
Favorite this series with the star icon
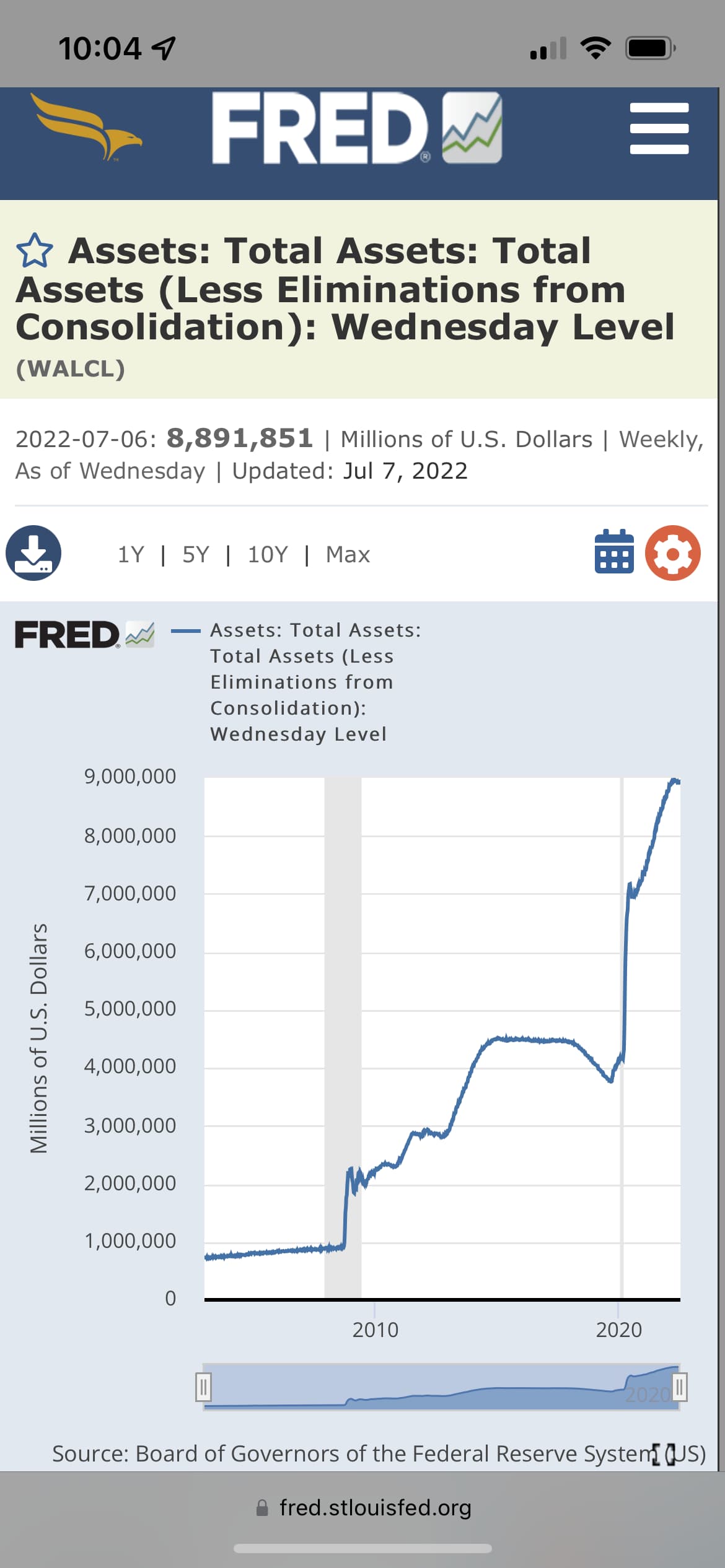34,251
